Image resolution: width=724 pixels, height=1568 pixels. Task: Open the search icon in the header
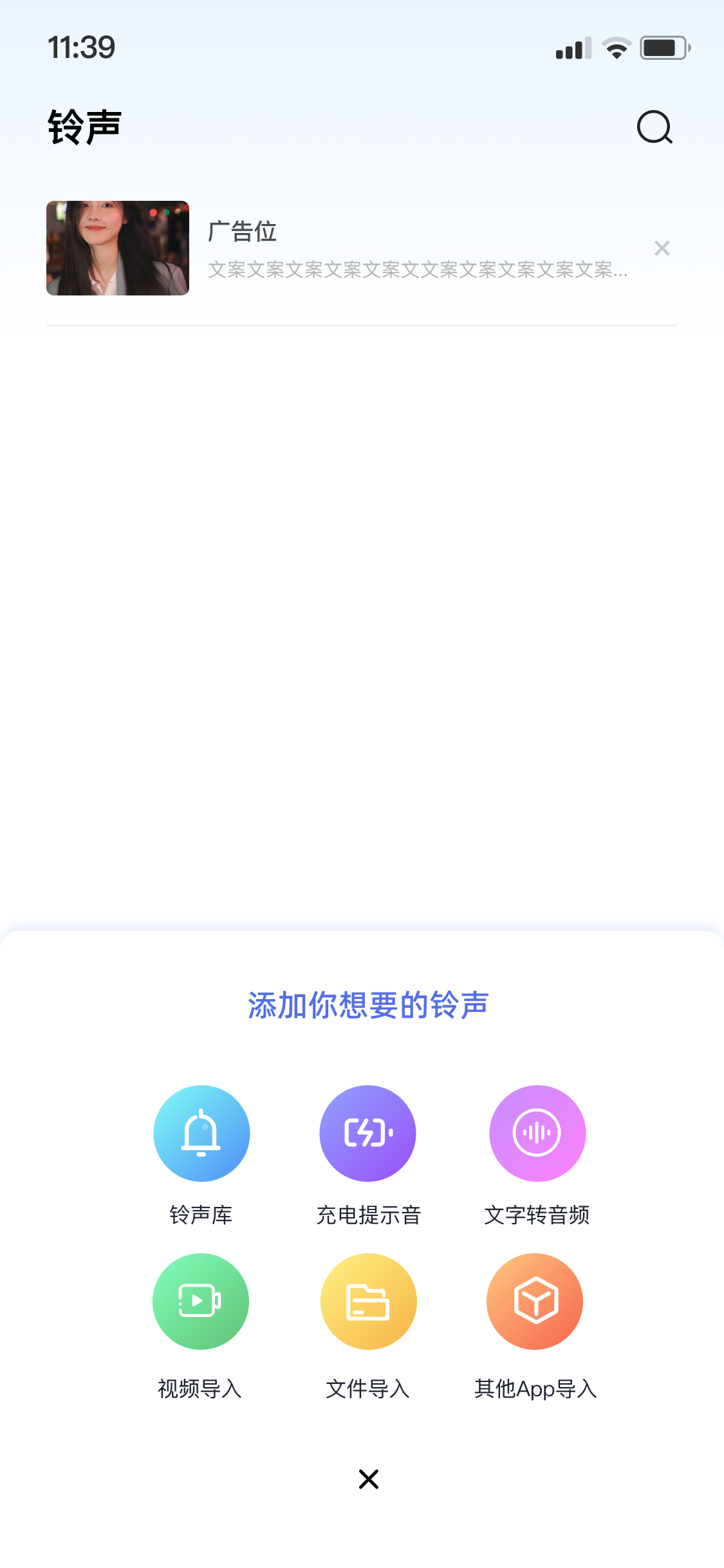pos(654,127)
